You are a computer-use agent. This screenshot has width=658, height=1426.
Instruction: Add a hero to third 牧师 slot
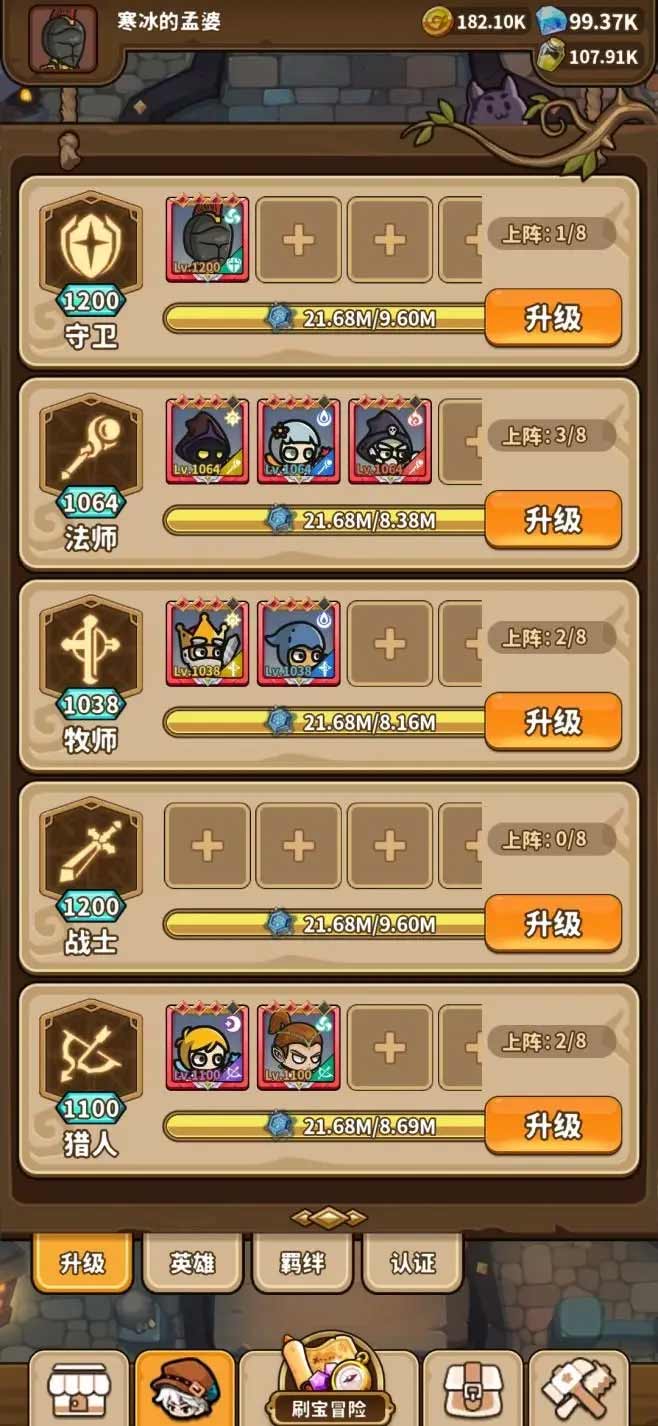tap(389, 644)
